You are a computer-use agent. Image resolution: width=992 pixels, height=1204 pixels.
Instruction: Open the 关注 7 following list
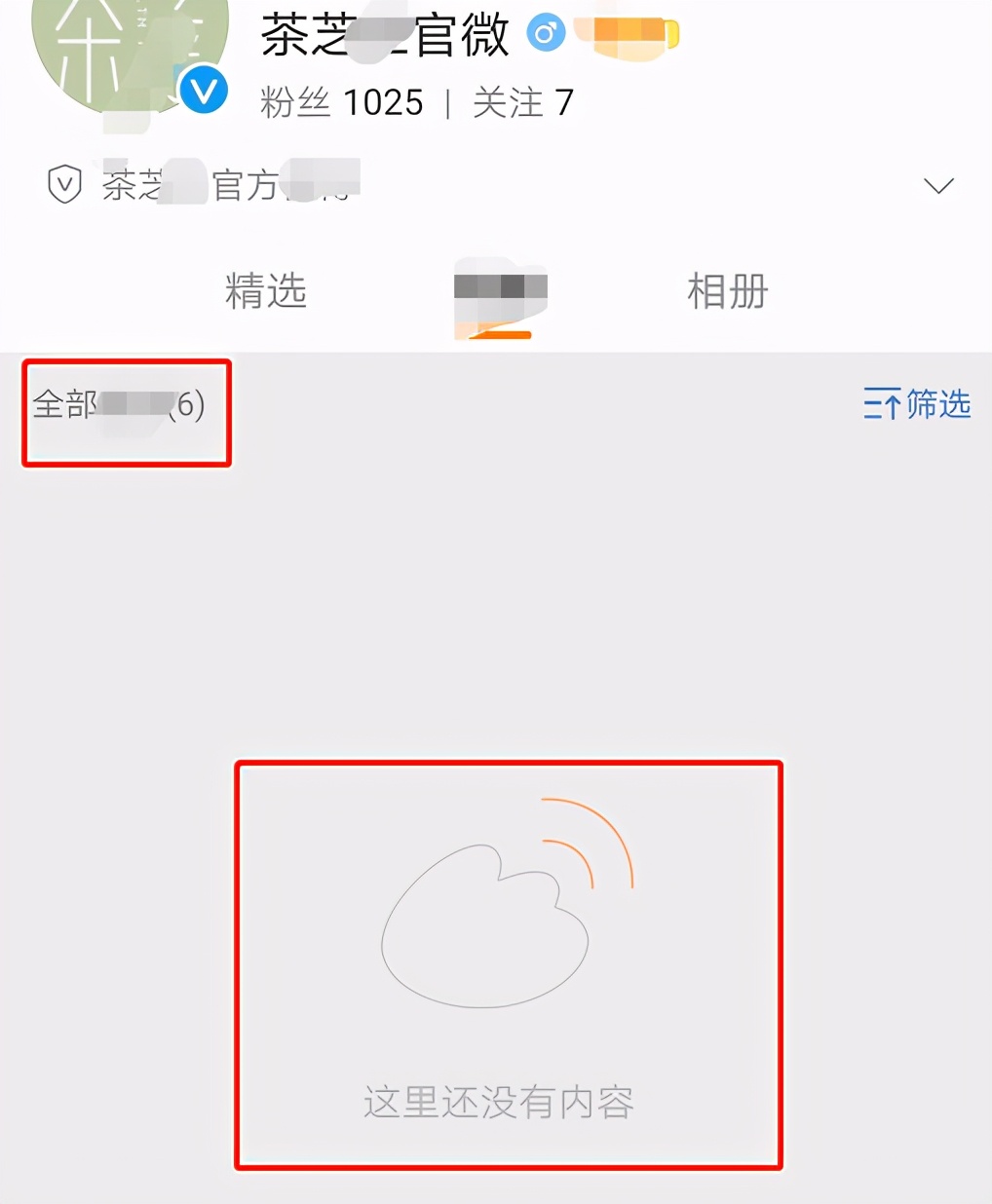[x=523, y=102]
